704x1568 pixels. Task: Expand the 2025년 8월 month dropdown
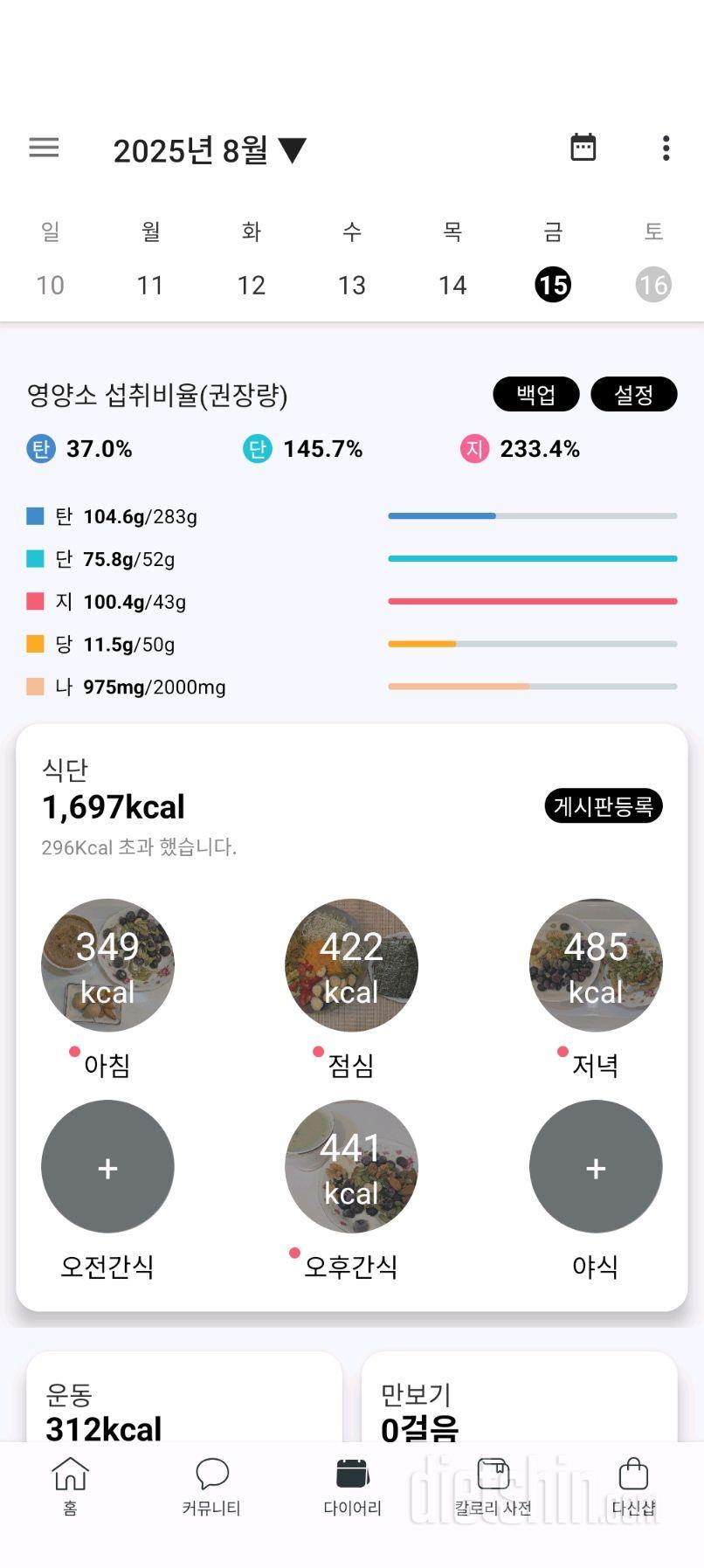210,150
